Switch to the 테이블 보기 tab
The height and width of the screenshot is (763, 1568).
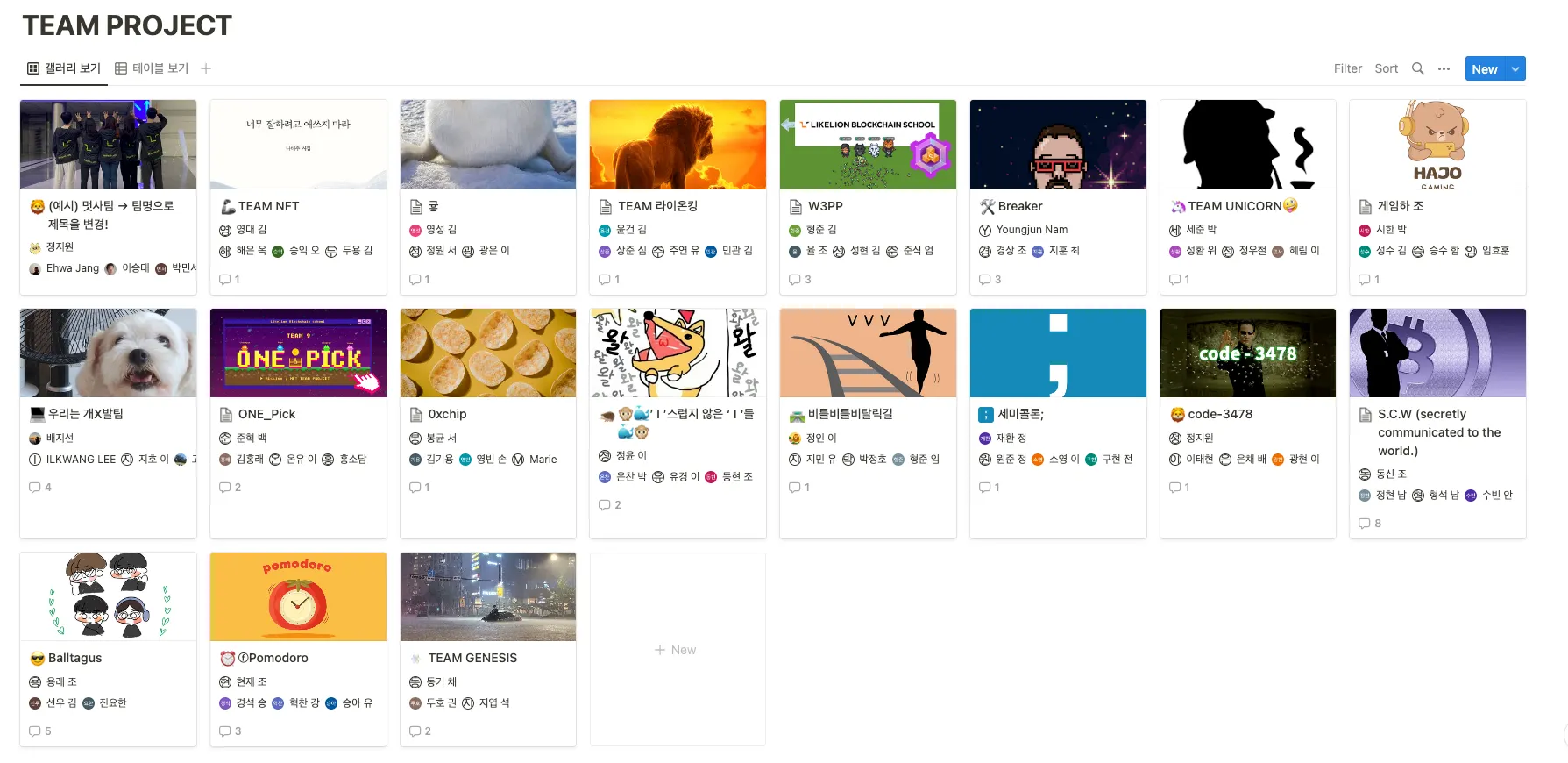point(152,68)
